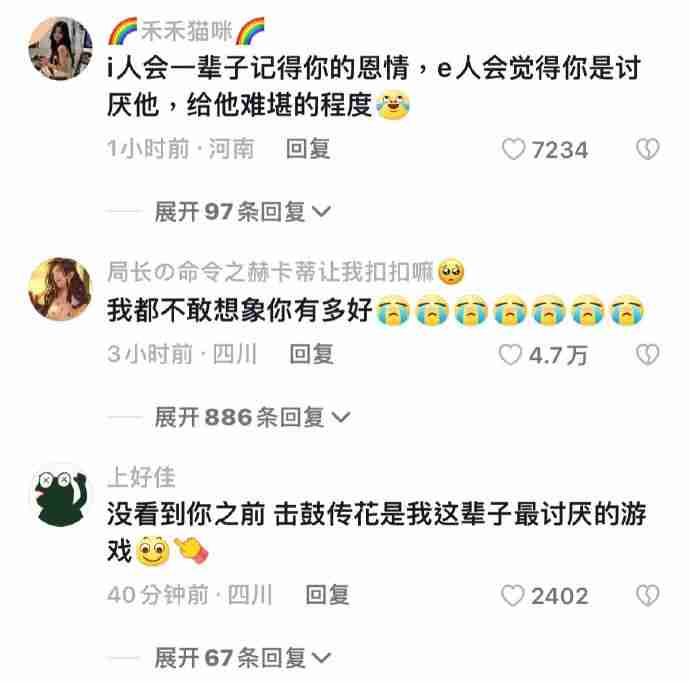
Task: Open profile of 局长の命令之赫卡蒂让我扣扣嘛
Action: (x=60, y=287)
